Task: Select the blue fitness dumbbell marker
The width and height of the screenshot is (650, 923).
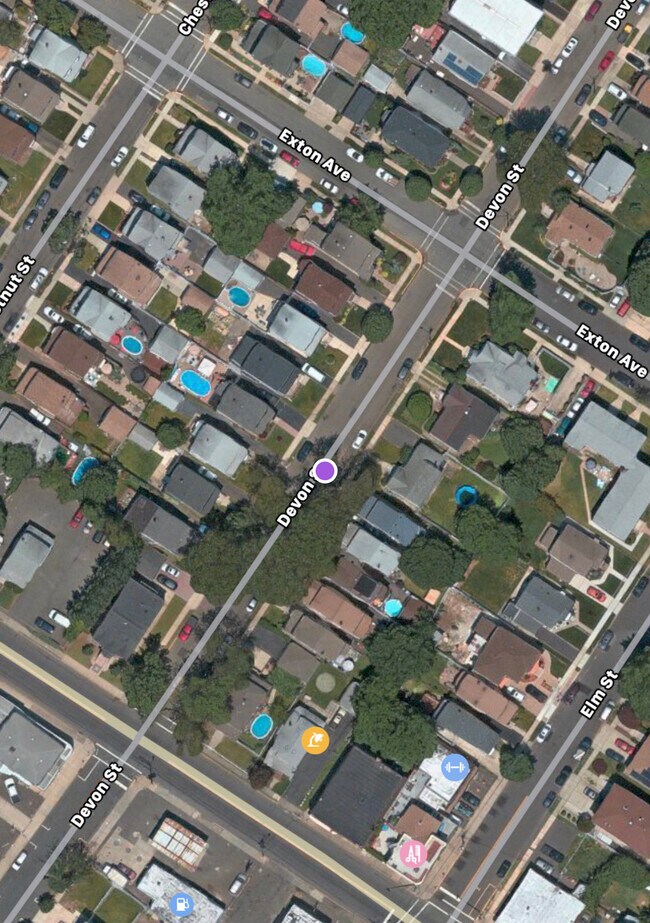Action: pyautogui.click(x=455, y=767)
